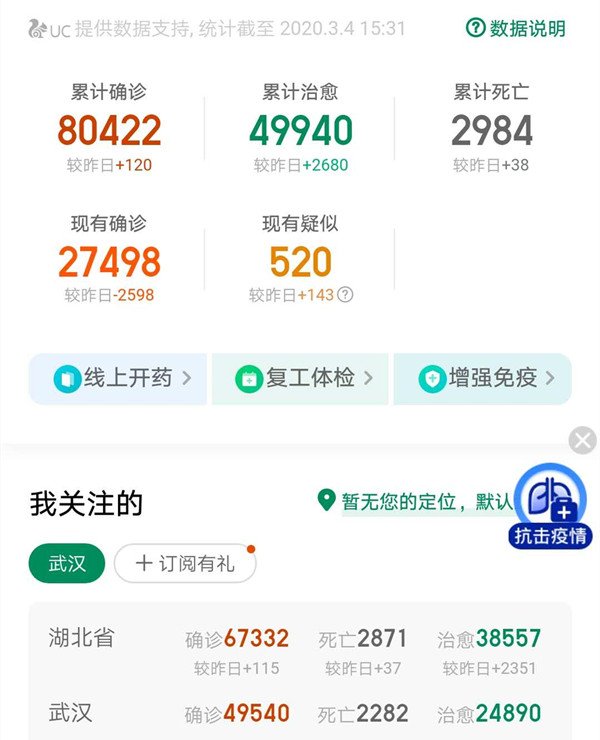This screenshot has width=600, height=740.
Task: Tap the location notice 暂无您的定位
Action: 415,501
